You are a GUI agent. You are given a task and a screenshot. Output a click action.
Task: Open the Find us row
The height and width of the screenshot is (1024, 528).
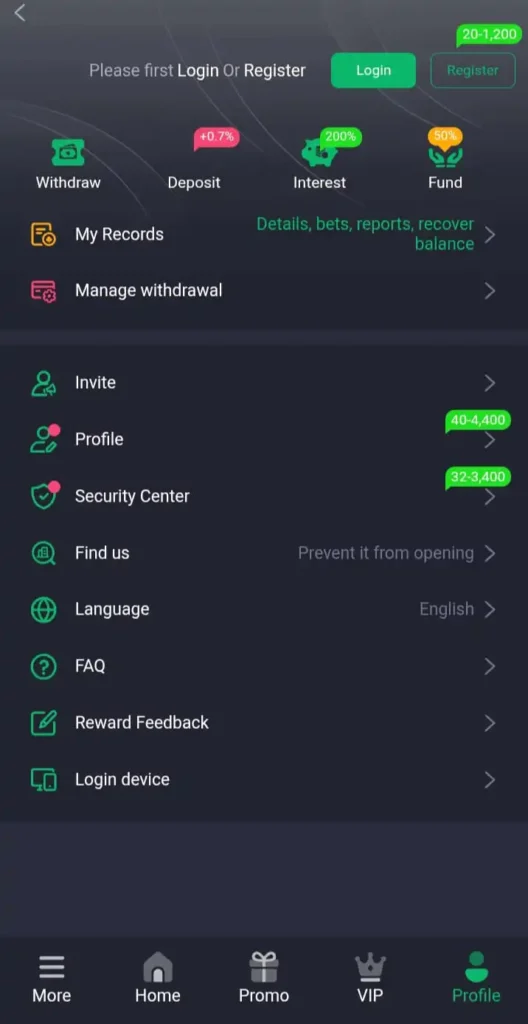tap(264, 553)
